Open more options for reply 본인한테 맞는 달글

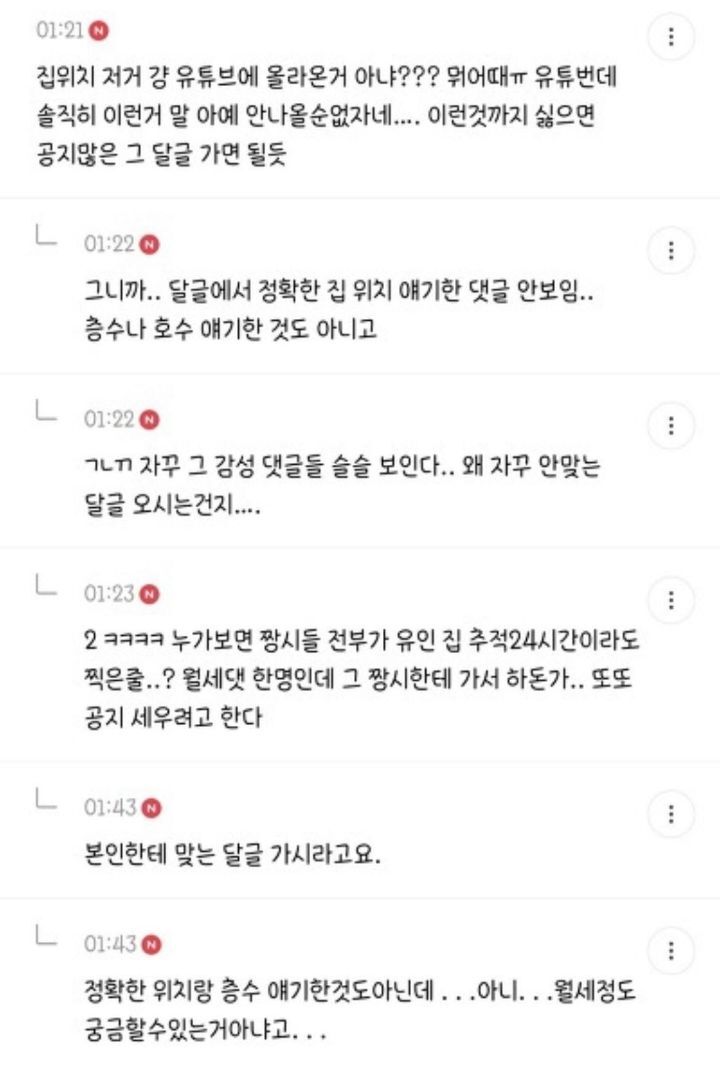pyautogui.click(x=671, y=812)
